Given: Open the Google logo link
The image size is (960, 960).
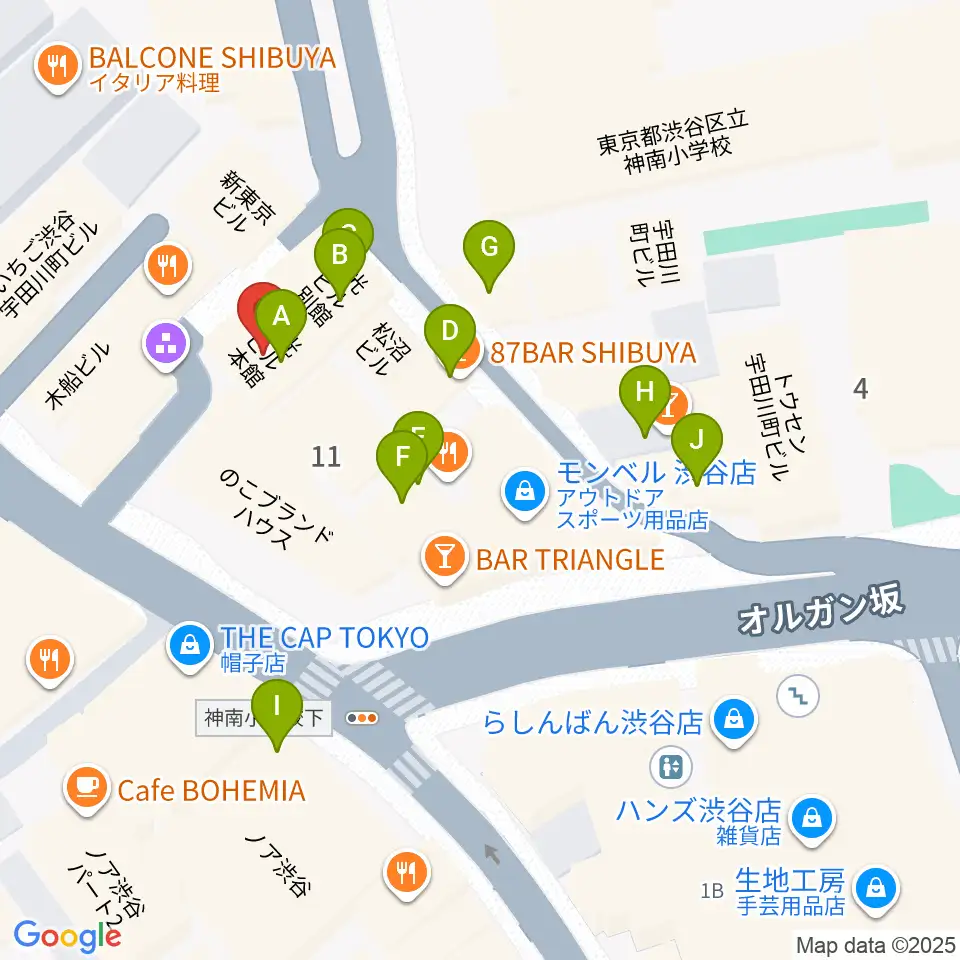Looking at the screenshot, I should [x=67, y=936].
